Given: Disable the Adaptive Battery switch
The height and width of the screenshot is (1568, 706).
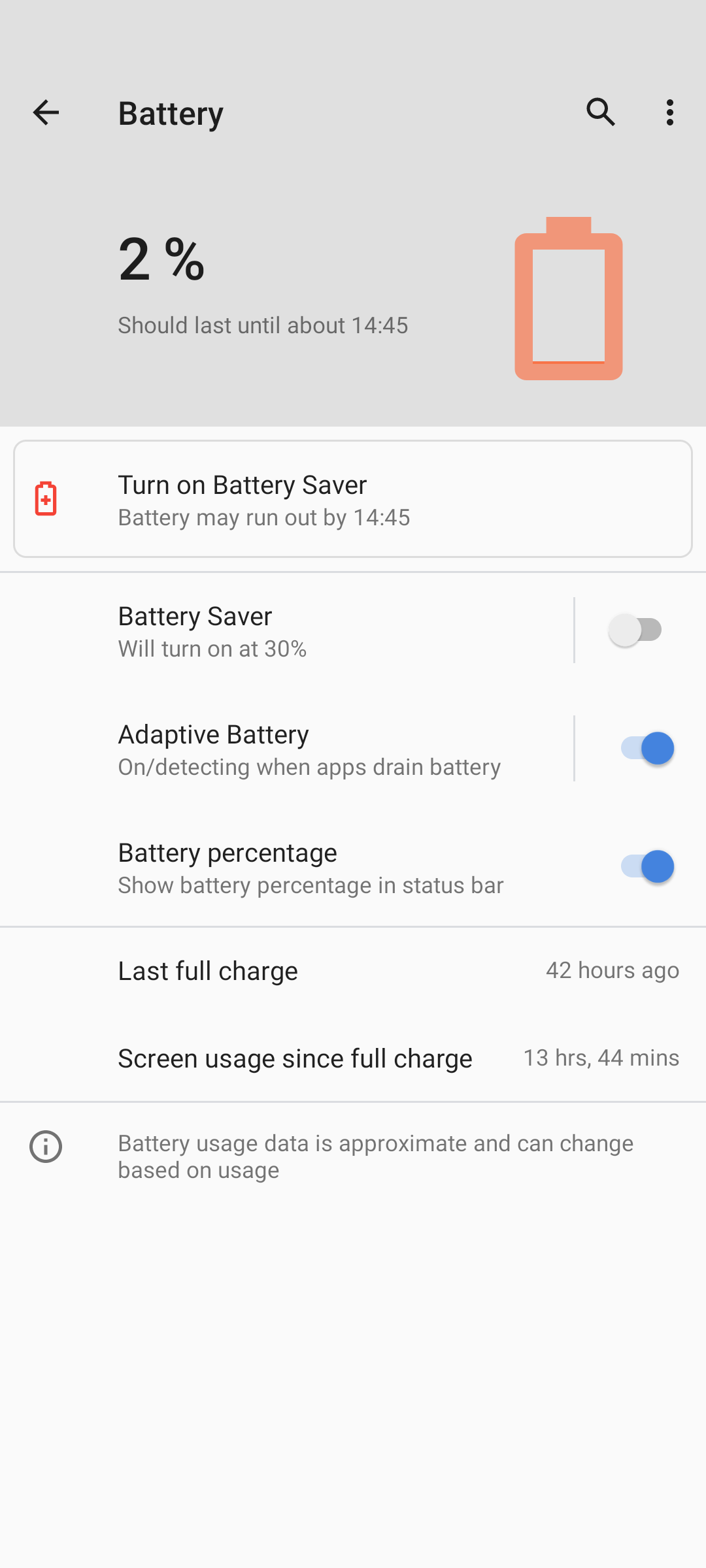Looking at the screenshot, I should [x=646, y=749].
